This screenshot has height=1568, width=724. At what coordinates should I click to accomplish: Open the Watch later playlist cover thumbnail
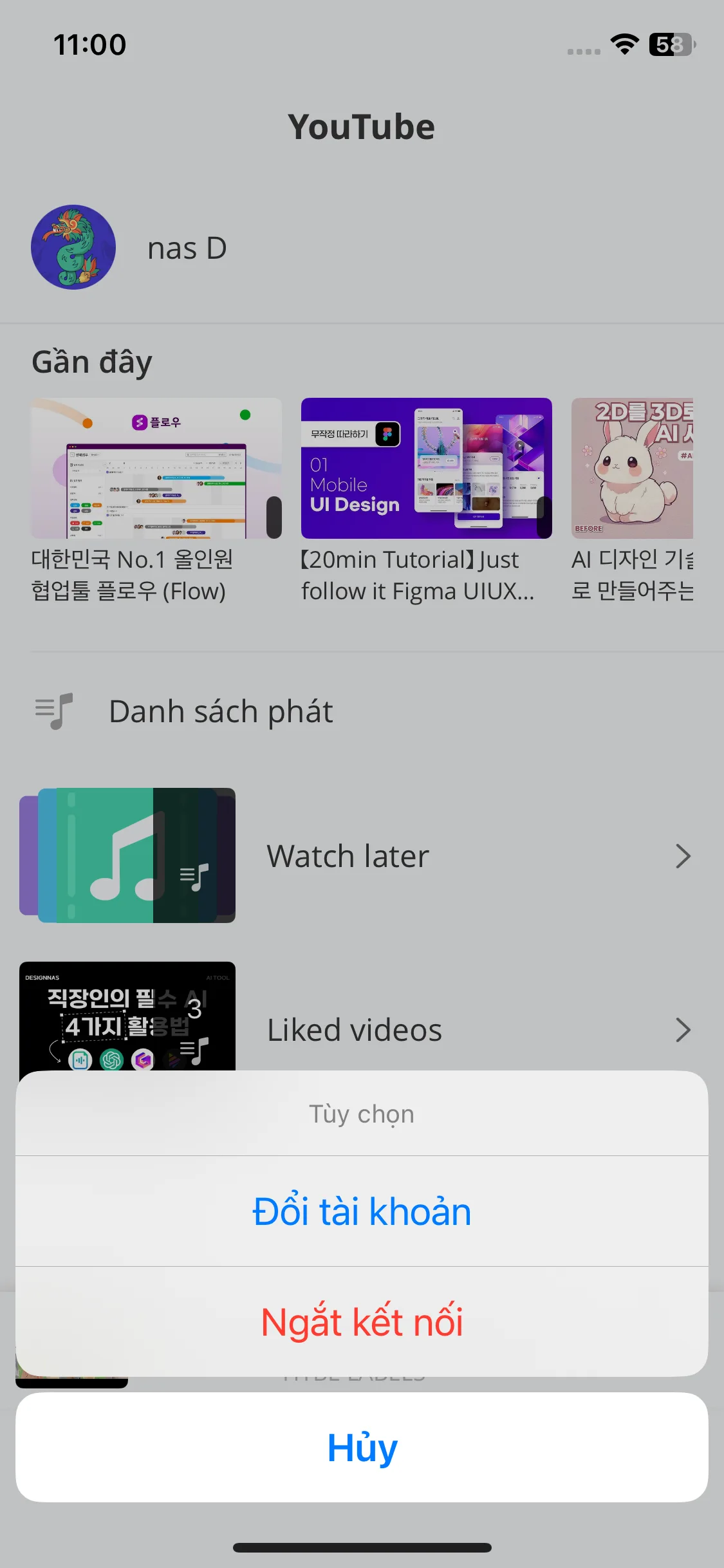pyautogui.click(x=127, y=855)
